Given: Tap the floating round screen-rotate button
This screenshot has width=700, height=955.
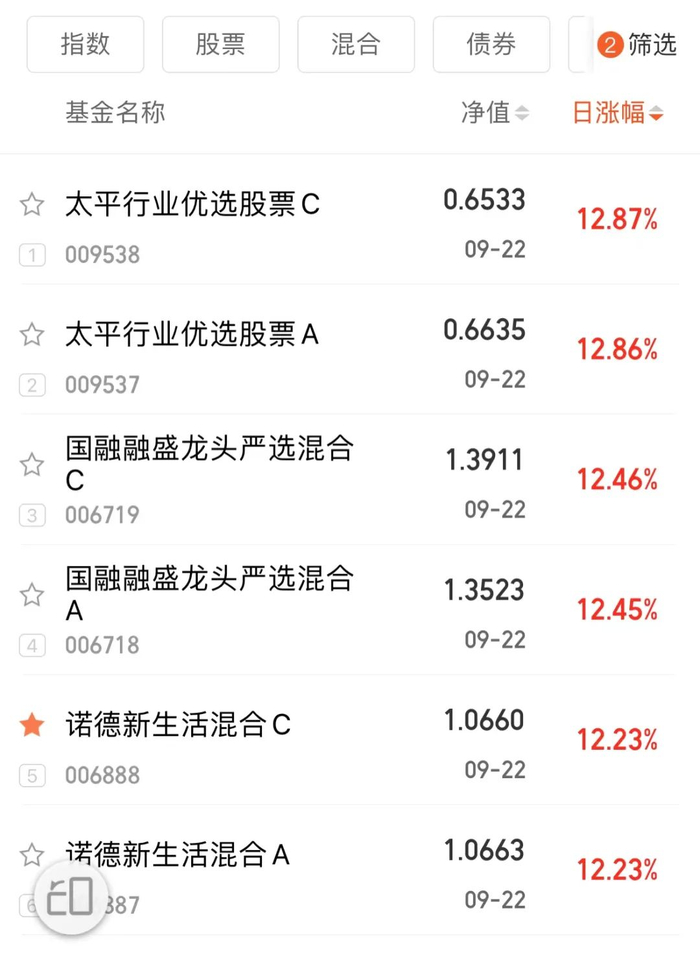Looking at the screenshot, I should (x=70, y=896).
